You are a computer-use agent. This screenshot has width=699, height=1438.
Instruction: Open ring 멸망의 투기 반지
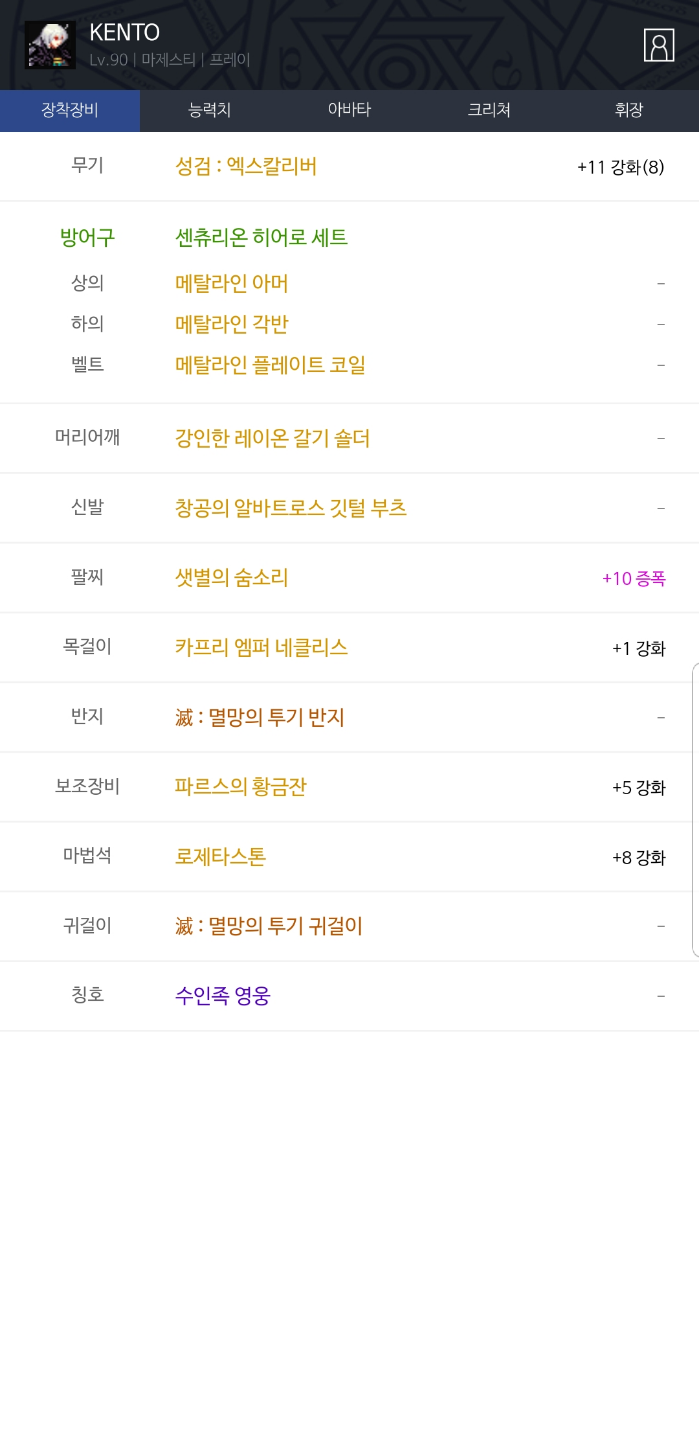(x=260, y=718)
